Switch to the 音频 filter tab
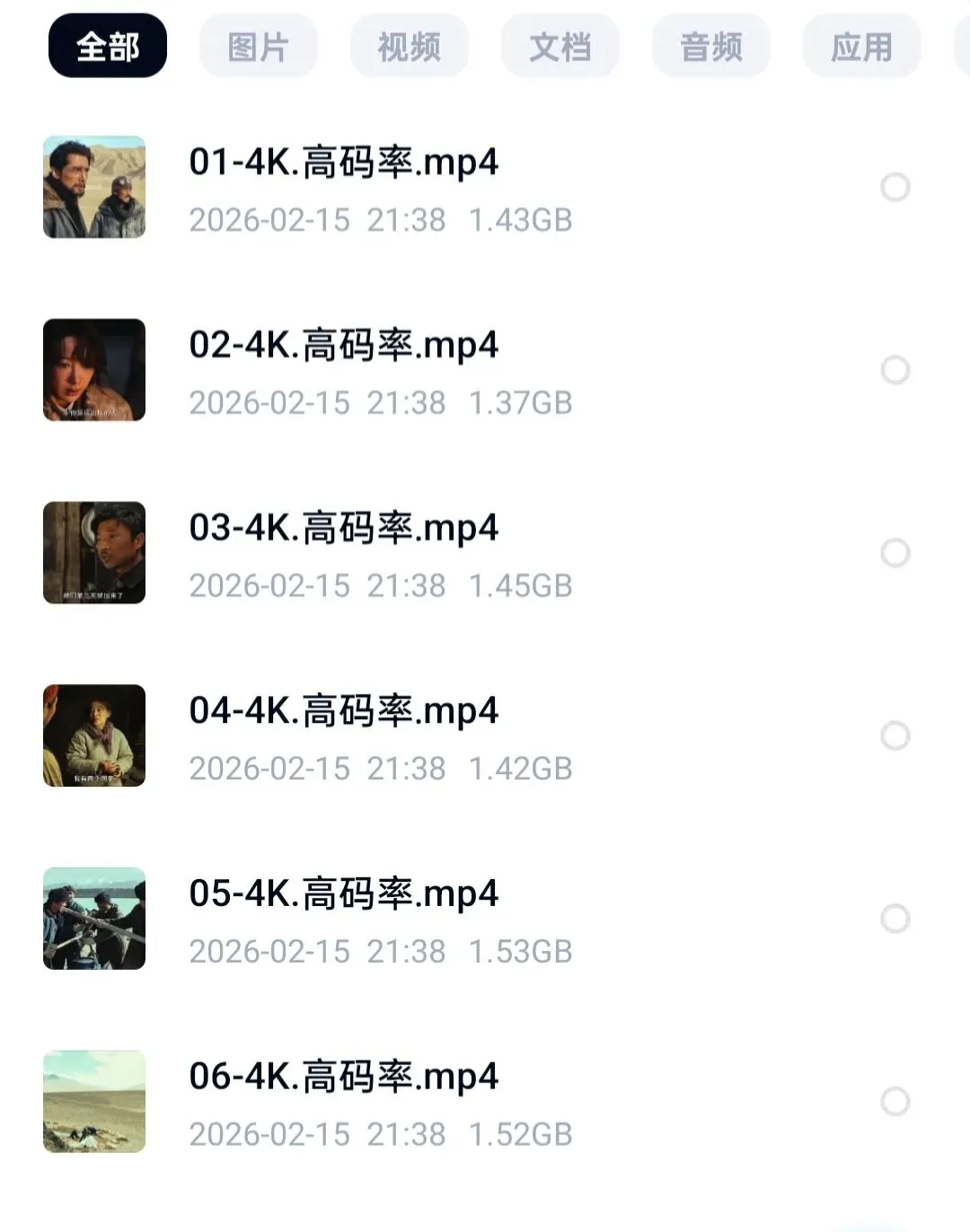This screenshot has width=970, height=1232. 710,47
